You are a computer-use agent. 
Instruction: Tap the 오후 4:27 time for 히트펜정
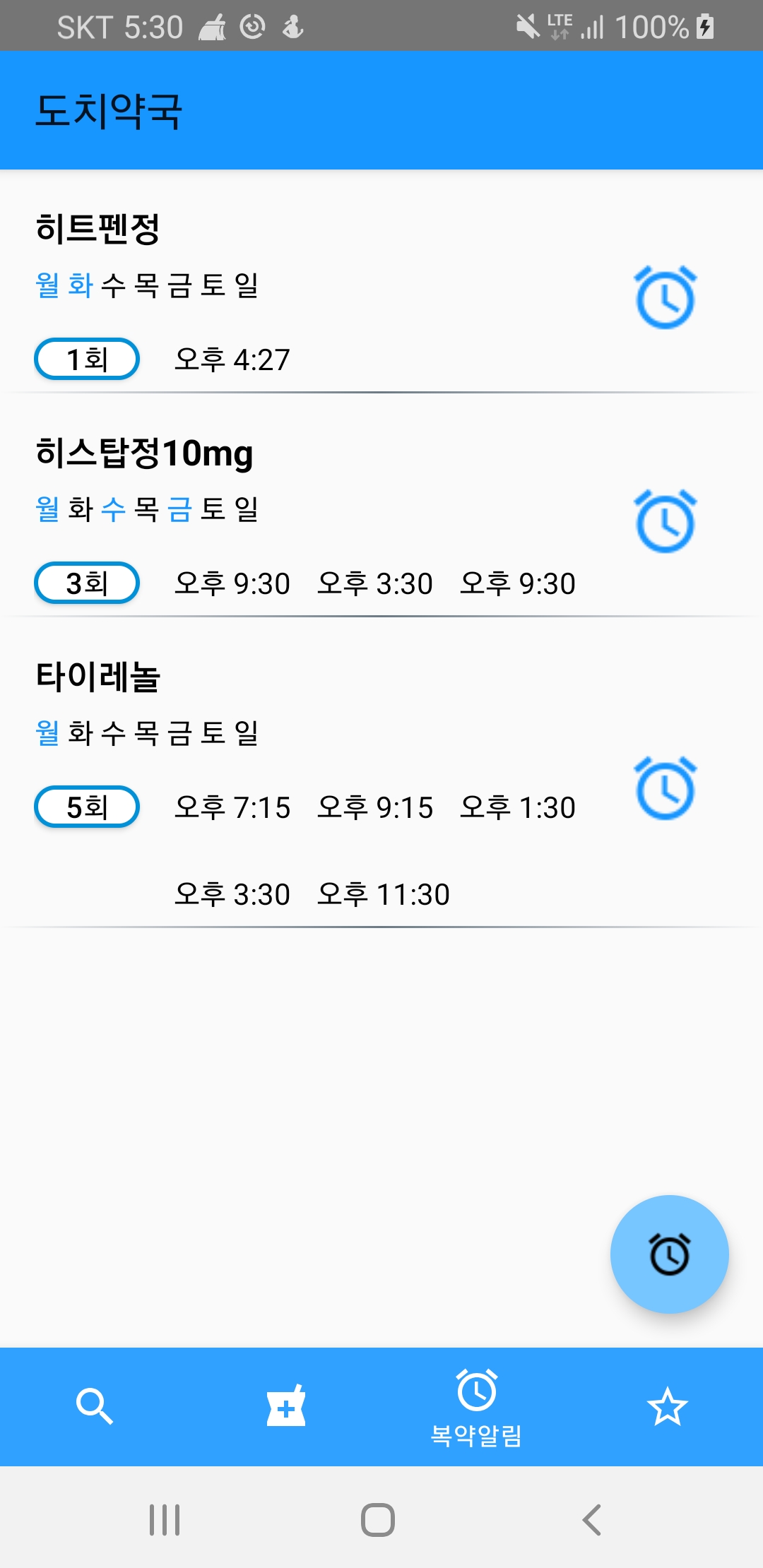232,359
